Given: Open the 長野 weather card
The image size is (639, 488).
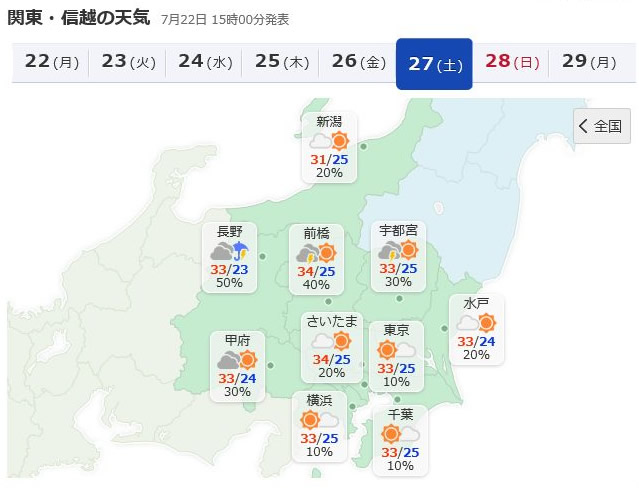Looking at the screenshot, I should (x=229, y=256).
